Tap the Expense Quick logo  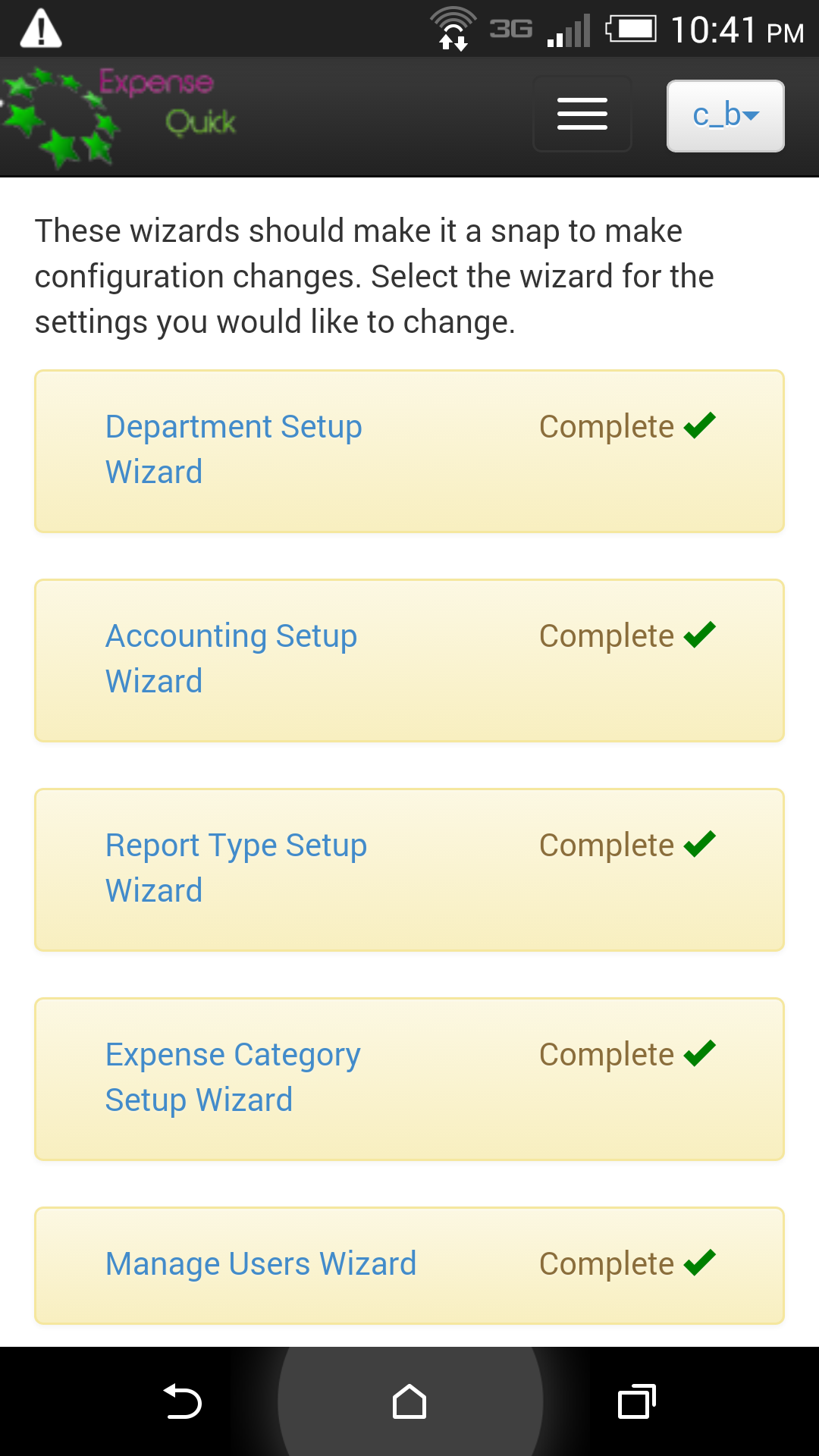(x=119, y=117)
